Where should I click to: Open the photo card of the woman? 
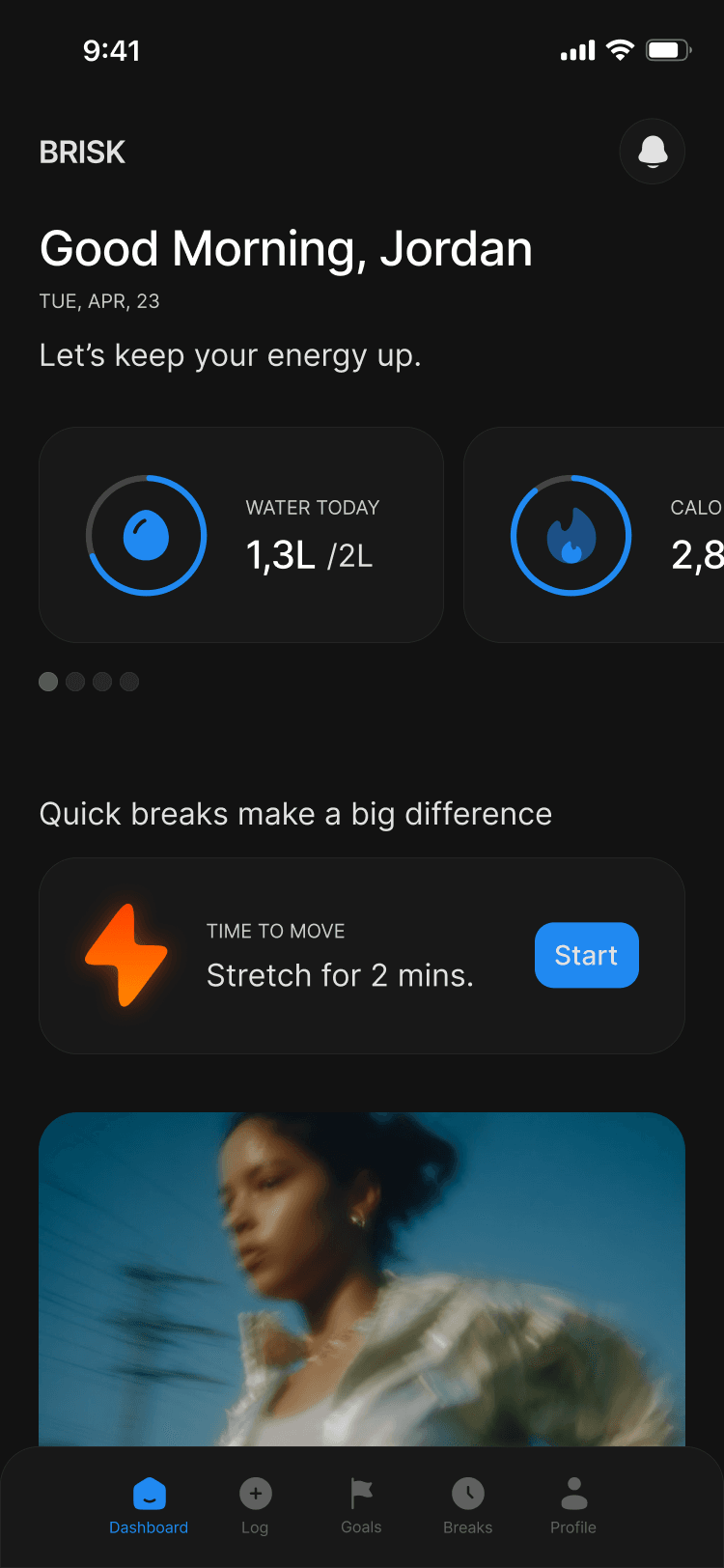pyautogui.click(x=362, y=1279)
